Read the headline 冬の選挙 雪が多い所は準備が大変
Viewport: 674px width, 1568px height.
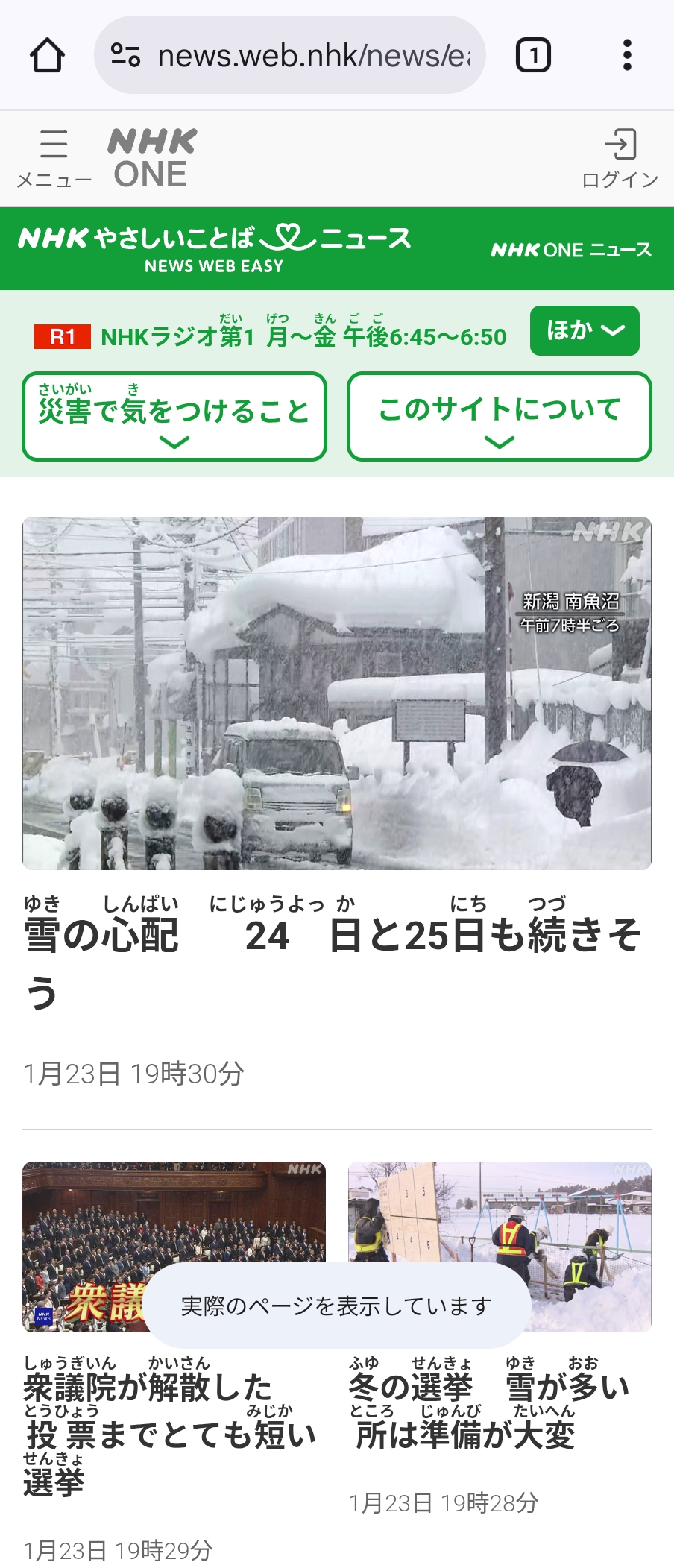(488, 1411)
